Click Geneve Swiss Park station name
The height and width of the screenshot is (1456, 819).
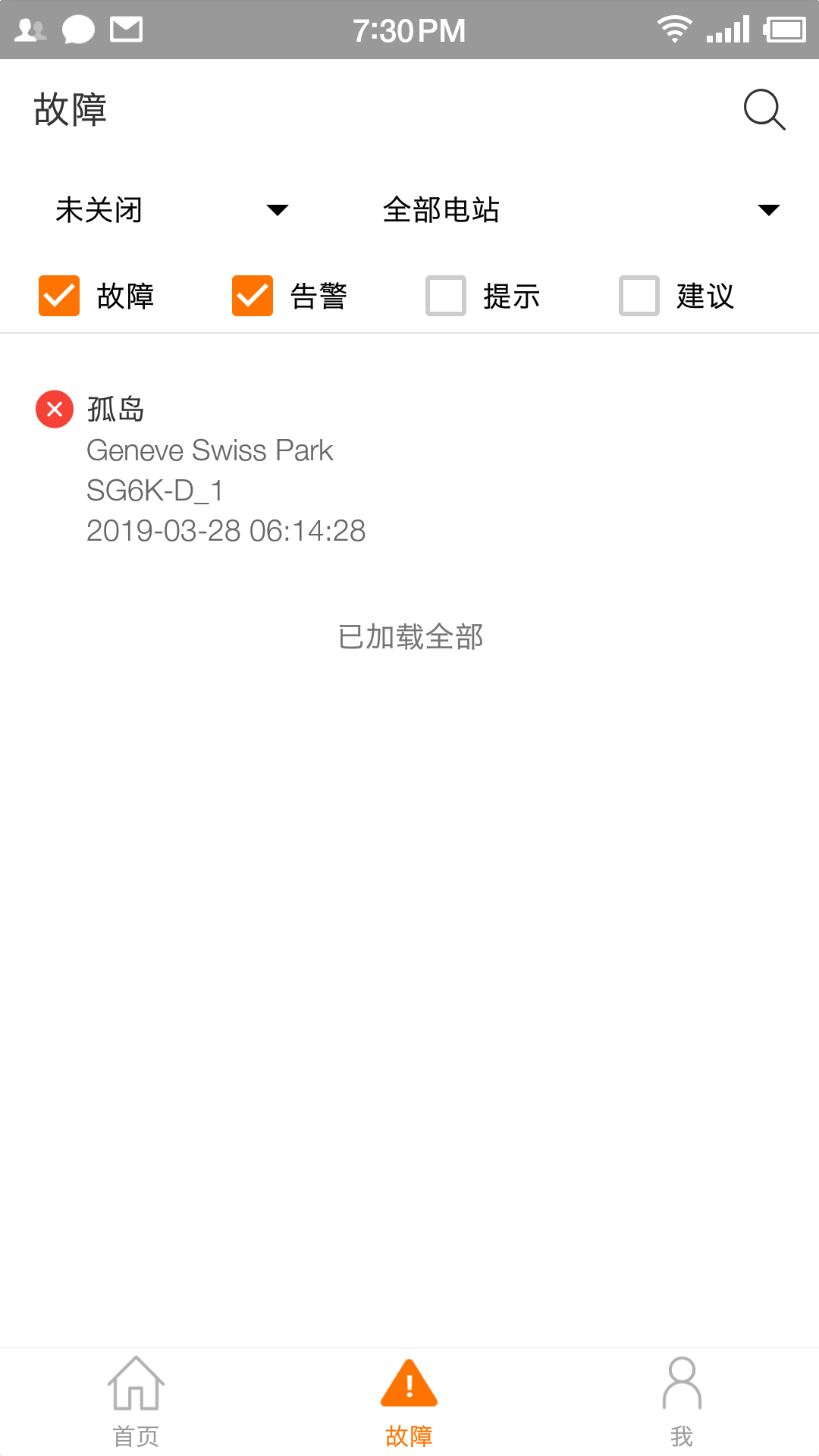click(x=210, y=450)
